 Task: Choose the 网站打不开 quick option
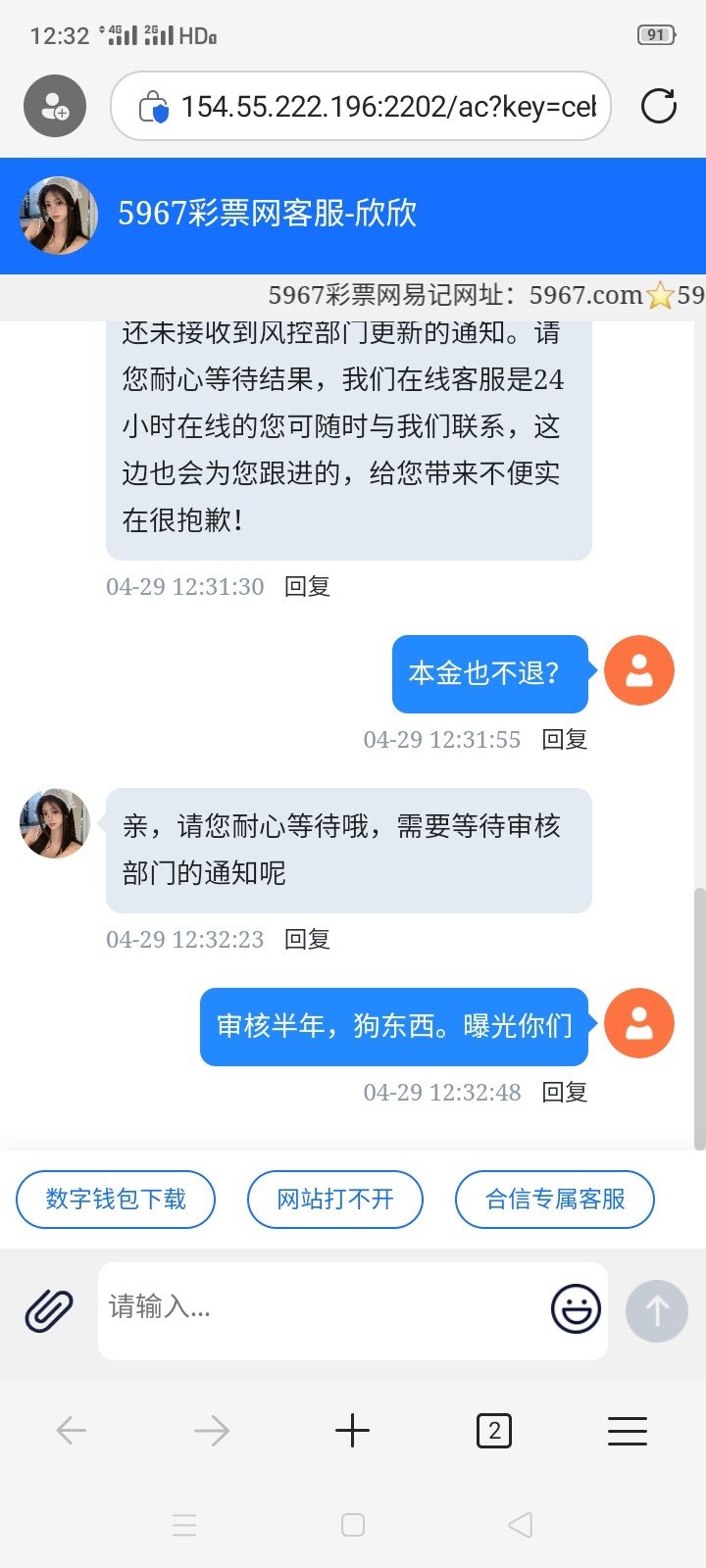click(335, 1199)
